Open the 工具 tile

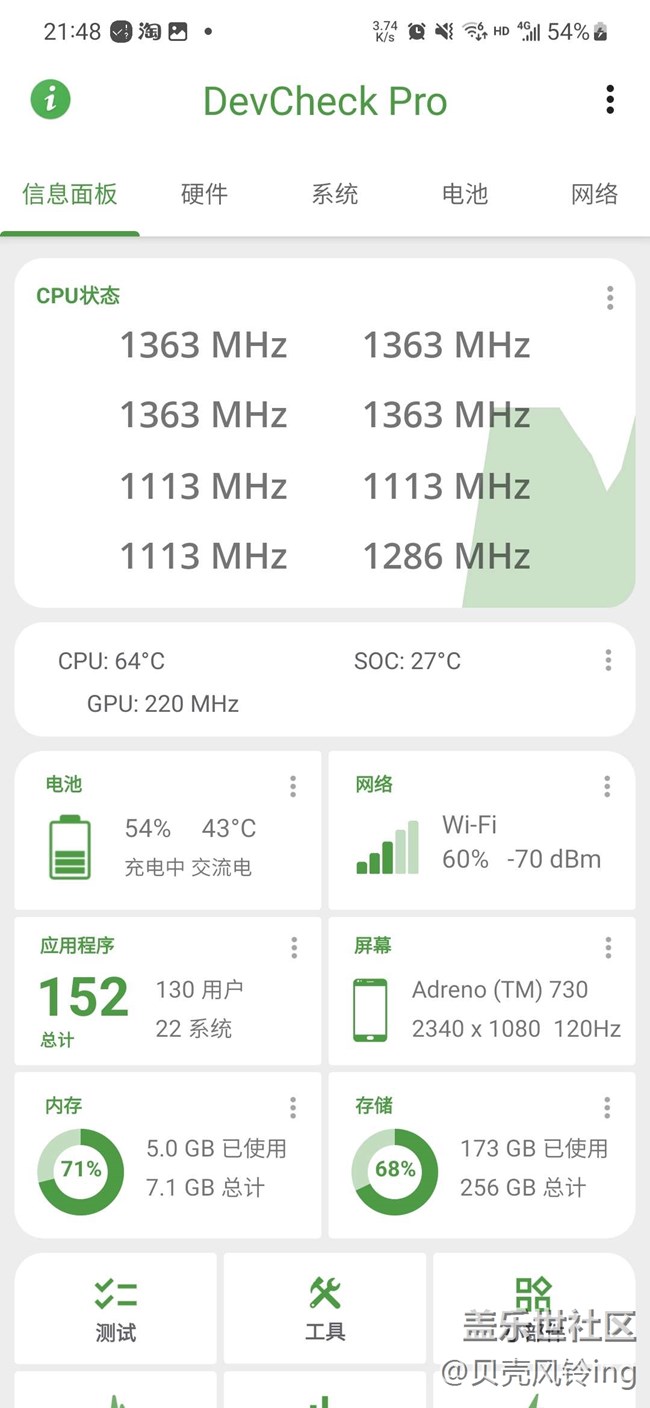(x=325, y=1308)
